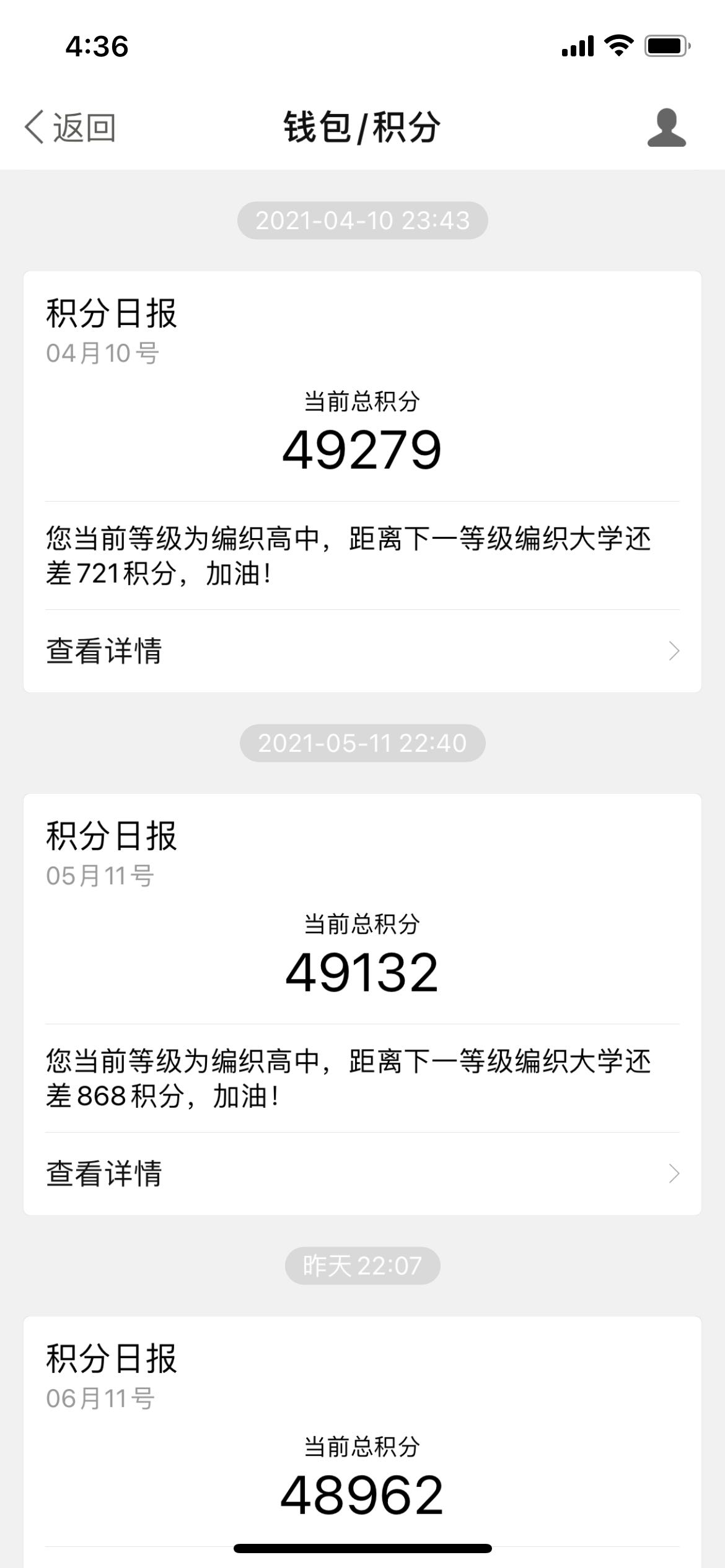Open the 06月11号 积分日报 card
The image size is (725, 1568).
click(x=362, y=1442)
